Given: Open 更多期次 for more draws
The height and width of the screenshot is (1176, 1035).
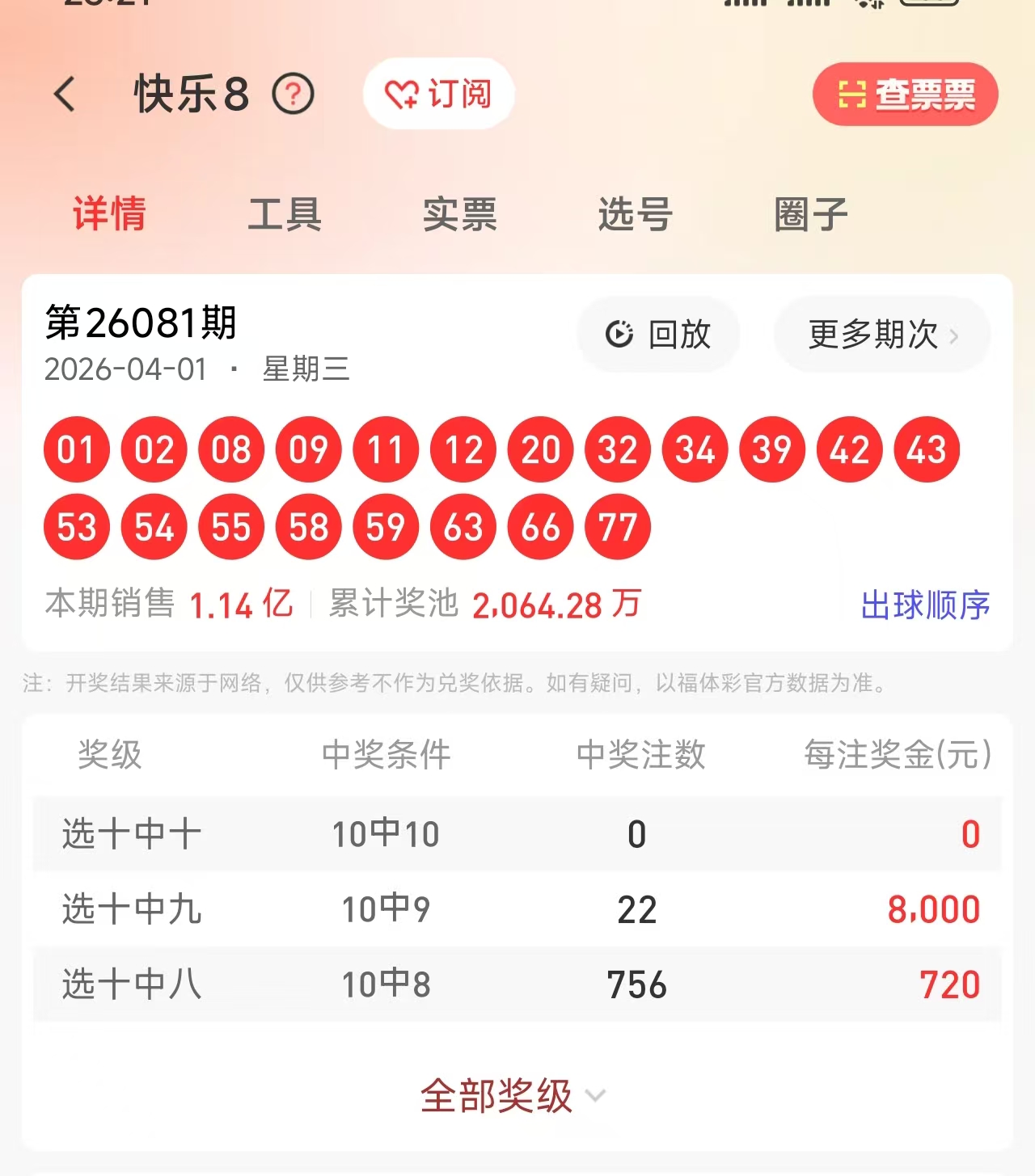Looking at the screenshot, I should click(882, 334).
